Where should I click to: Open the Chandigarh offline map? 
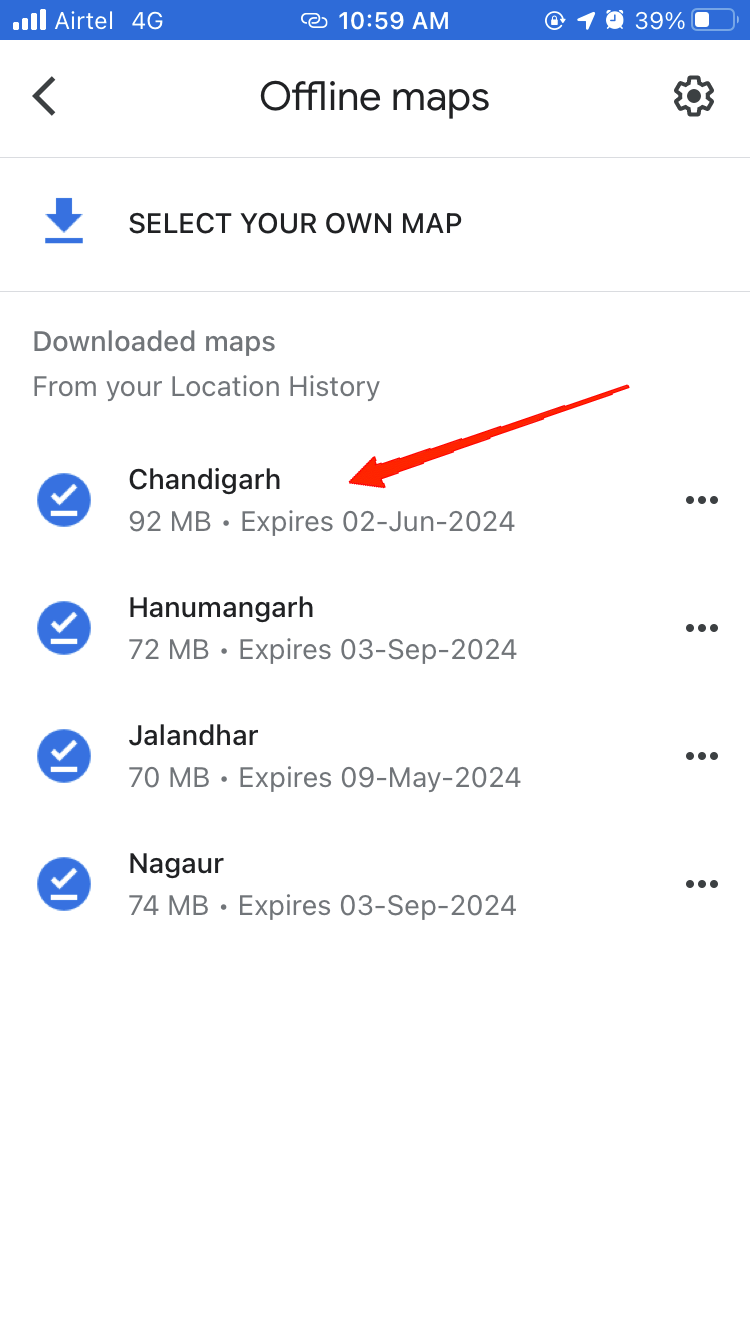point(320,500)
